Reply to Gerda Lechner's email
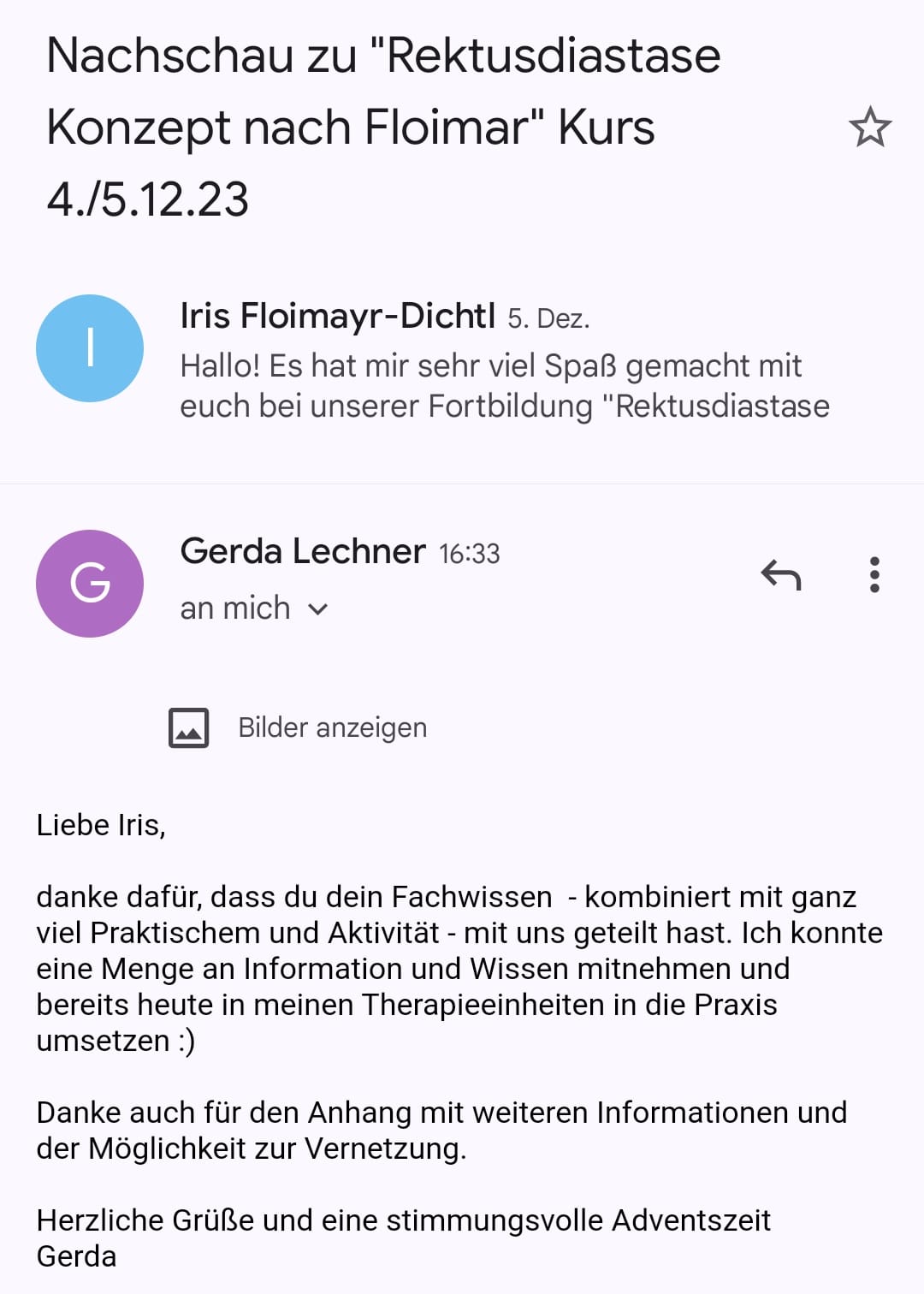This screenshot has width=924, height=1294. 780,575
